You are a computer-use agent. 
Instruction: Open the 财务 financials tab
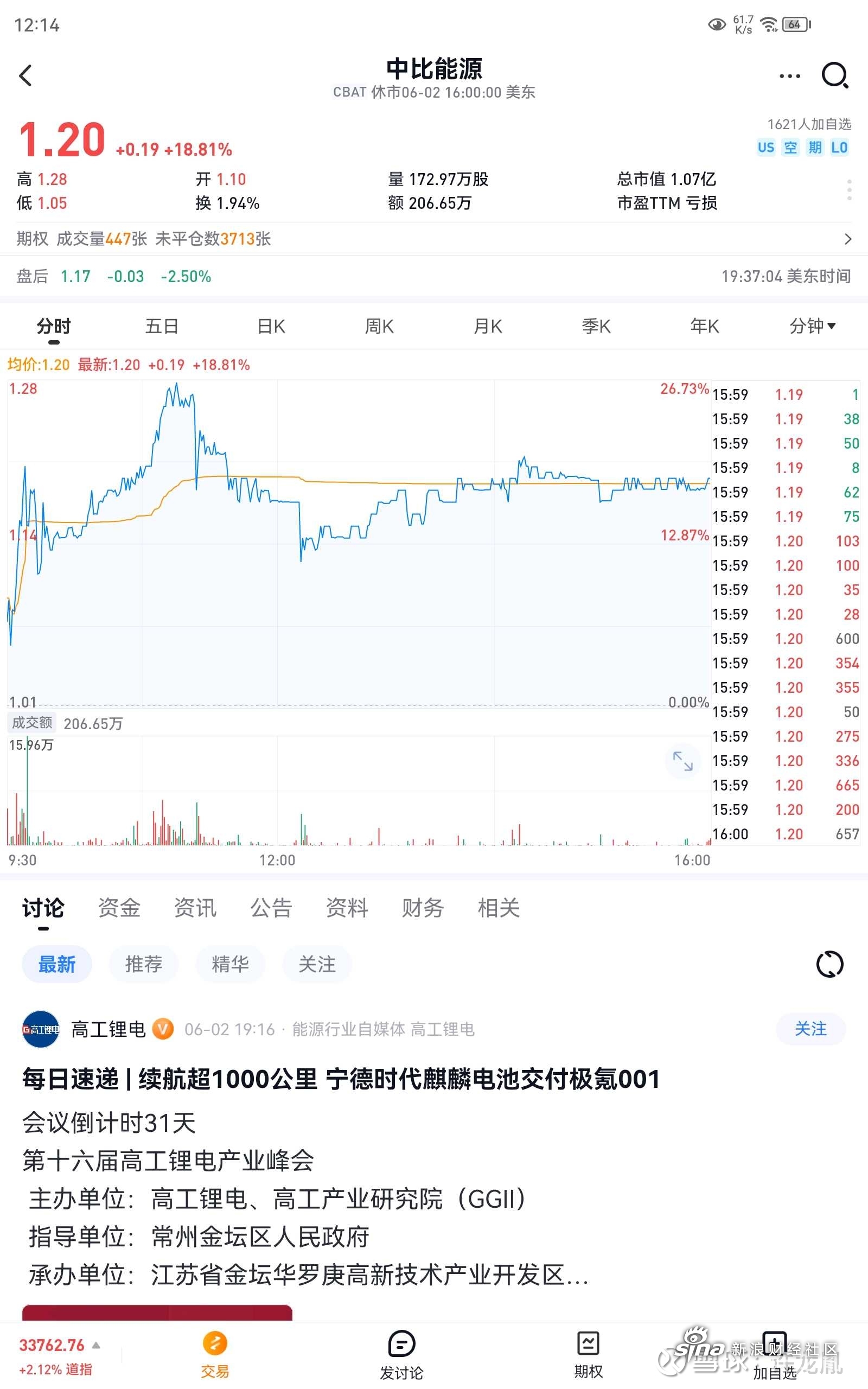coord(423,908)
